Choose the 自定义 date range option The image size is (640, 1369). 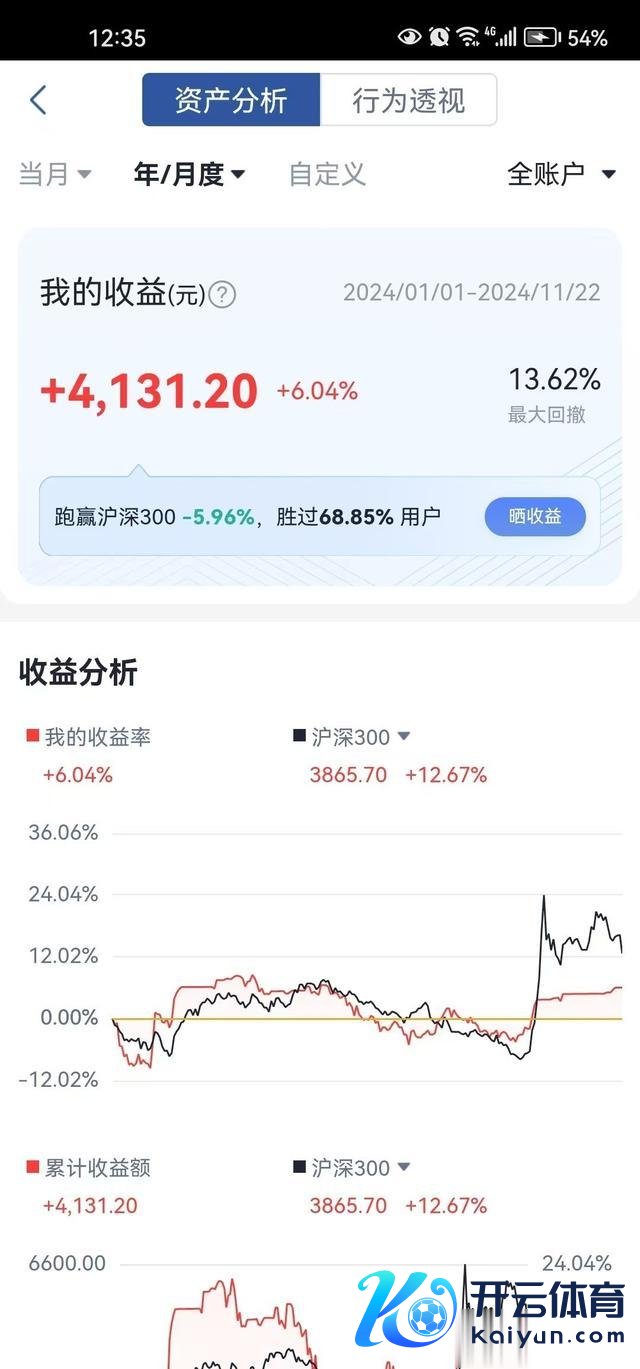click(327, 174)
